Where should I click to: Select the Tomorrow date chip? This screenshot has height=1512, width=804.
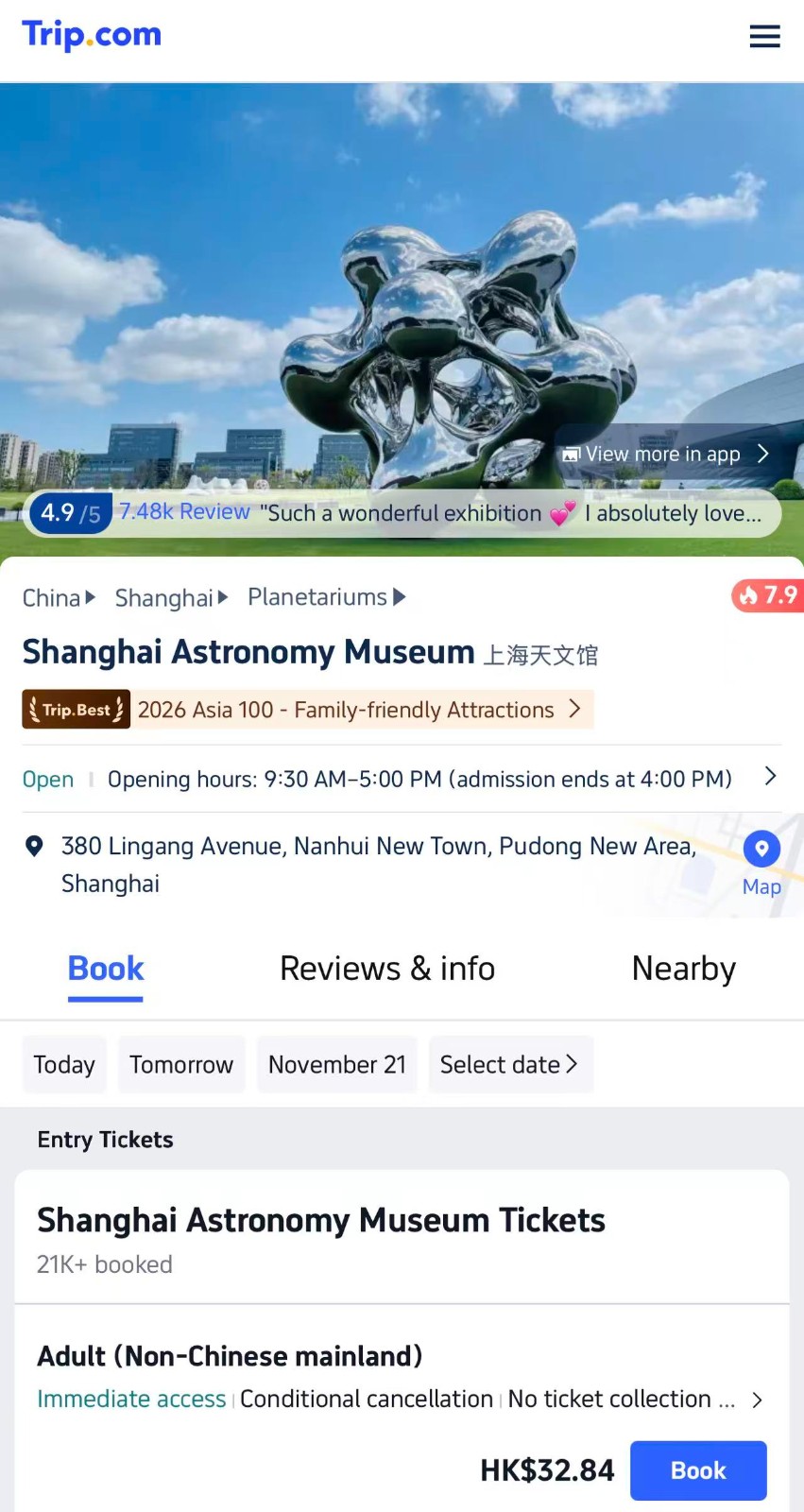pos(181,1065)
